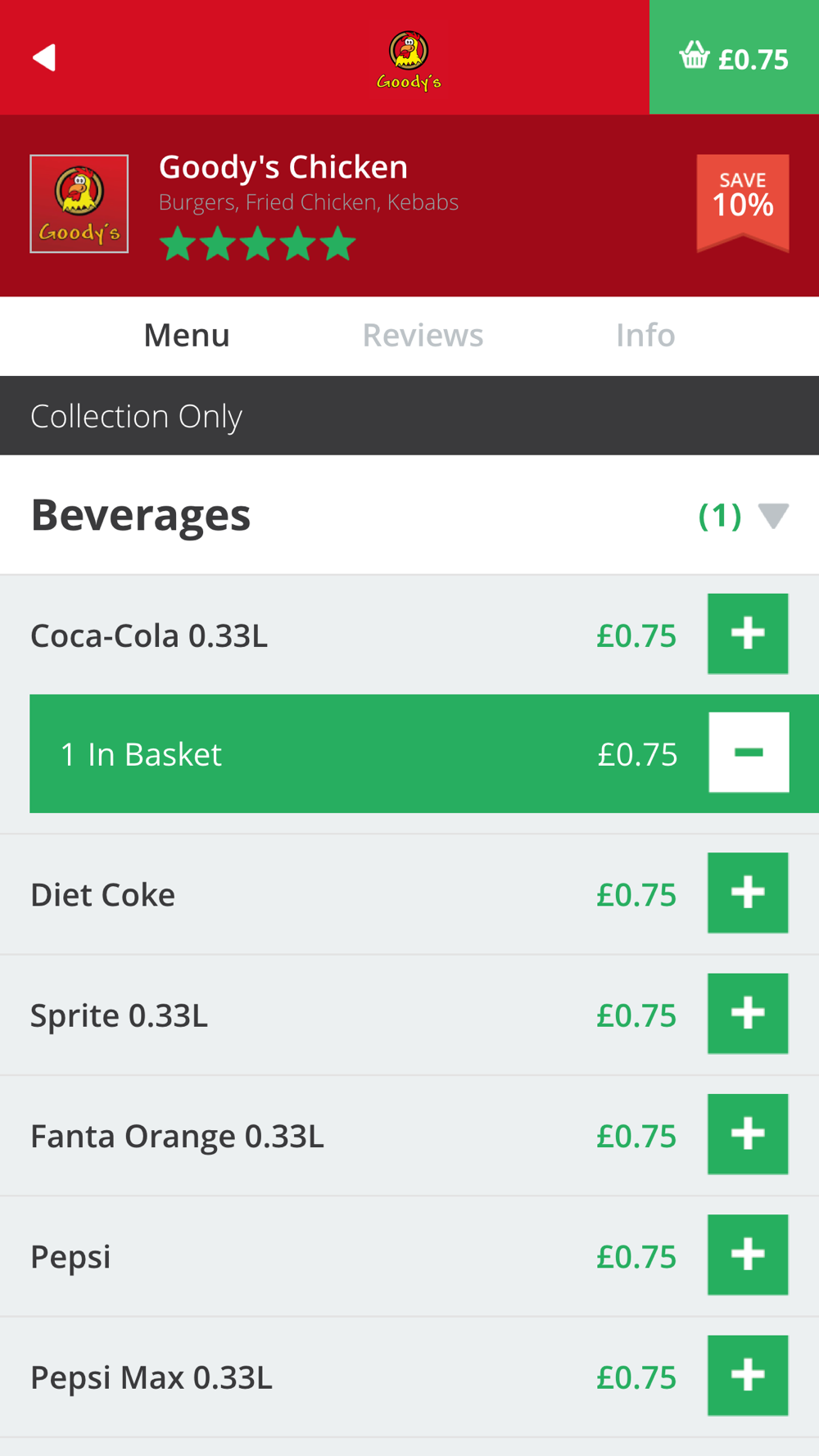Switch to the Info tab
Viewport: 819px width, 1456px height.
pyautogui.click(x=645, y=335)
